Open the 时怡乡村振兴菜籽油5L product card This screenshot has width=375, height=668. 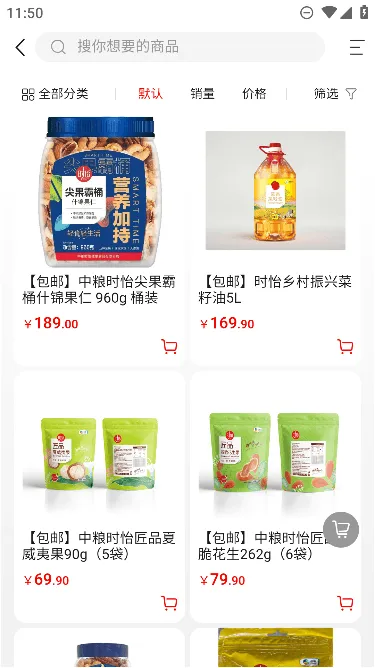pyautogui.click(x=276, y=241)
